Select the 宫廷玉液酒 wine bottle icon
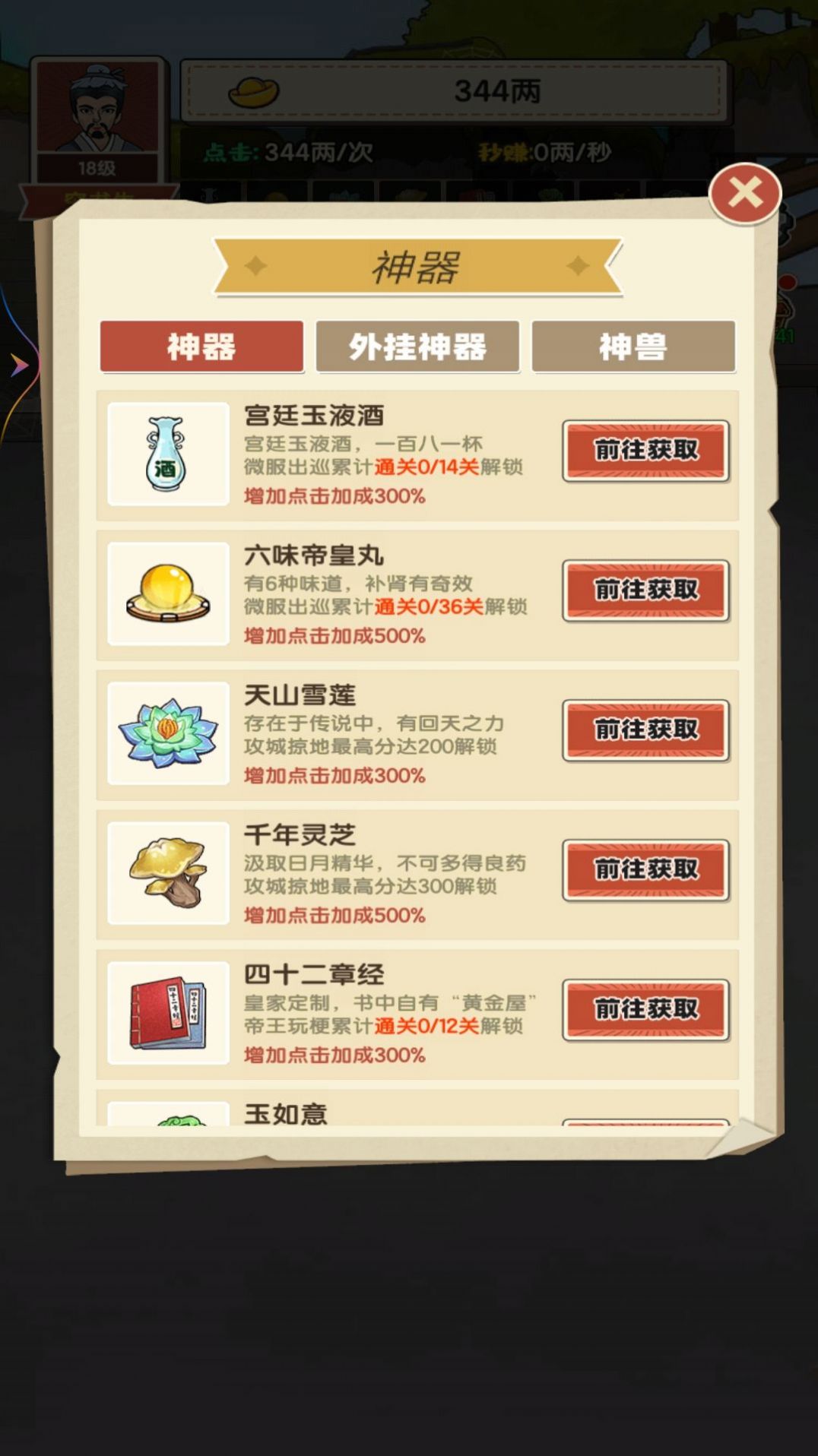Image resolution: width=818 pixels, height=1456 pixels. [167, 453]
